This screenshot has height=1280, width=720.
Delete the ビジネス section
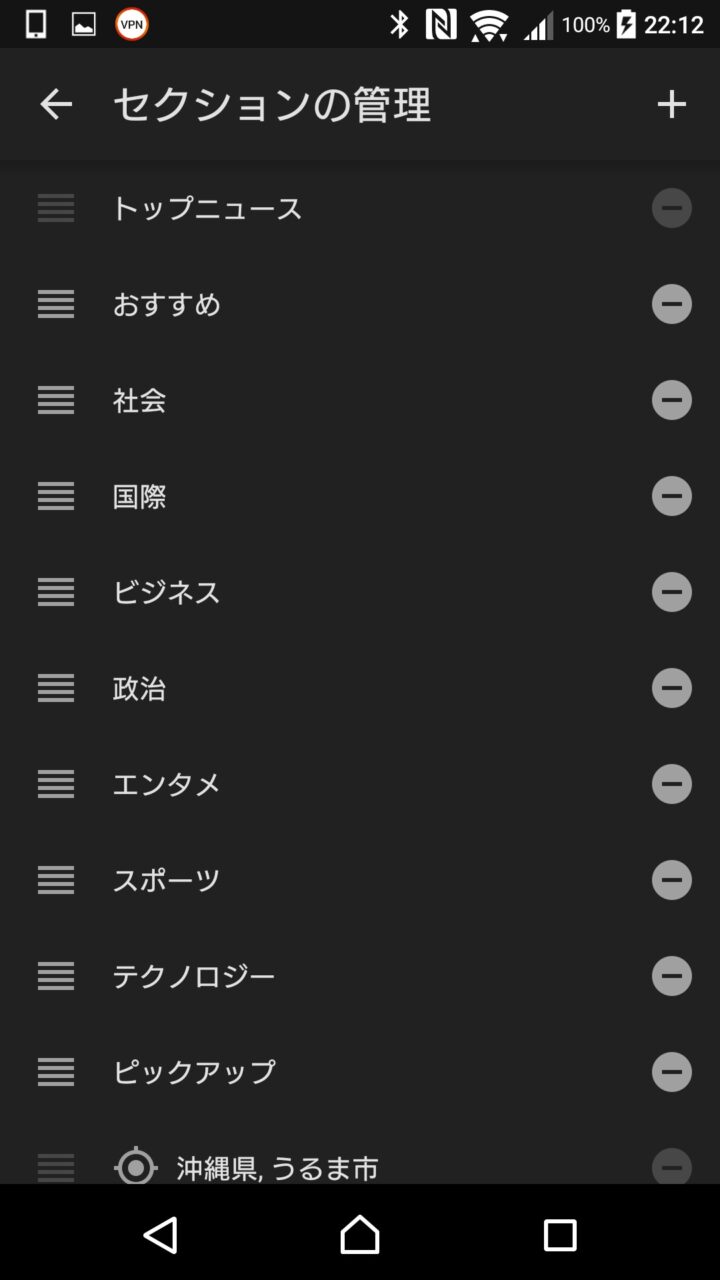coord(672,592)
